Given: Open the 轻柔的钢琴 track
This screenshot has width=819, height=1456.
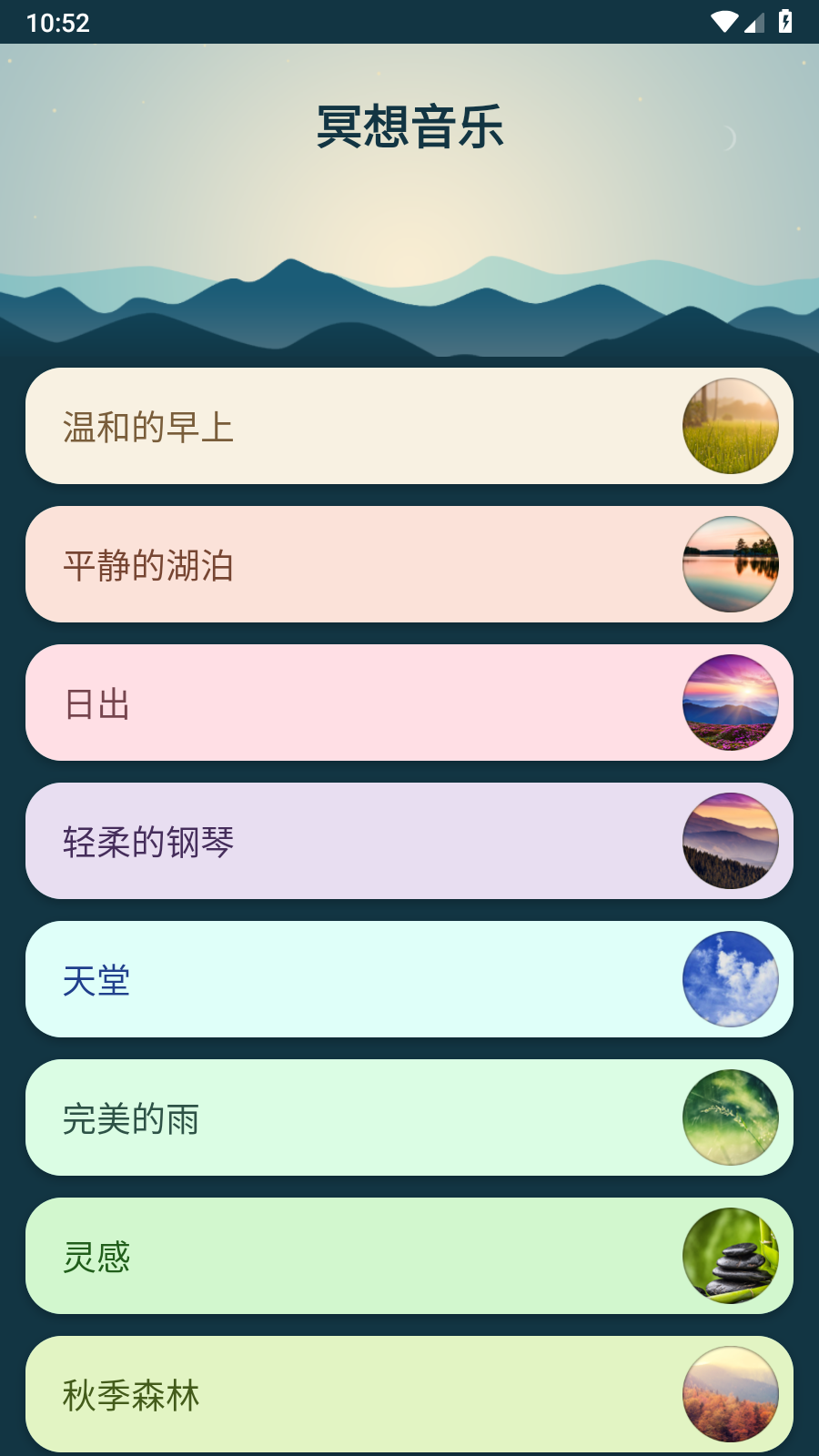Looking at the screenshot, I should (364, 841).
